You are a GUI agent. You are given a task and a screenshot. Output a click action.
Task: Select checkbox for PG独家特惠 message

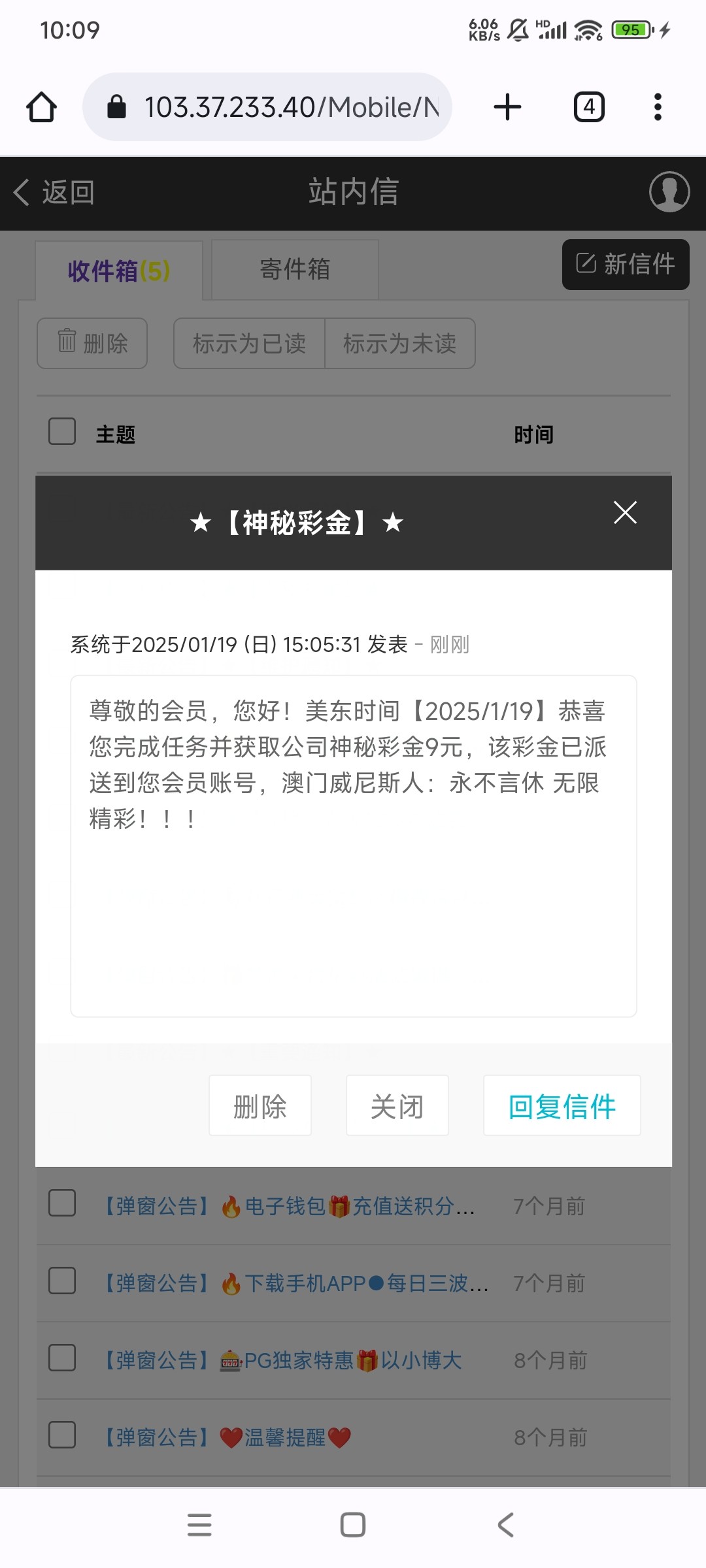tap(62, 1358)
